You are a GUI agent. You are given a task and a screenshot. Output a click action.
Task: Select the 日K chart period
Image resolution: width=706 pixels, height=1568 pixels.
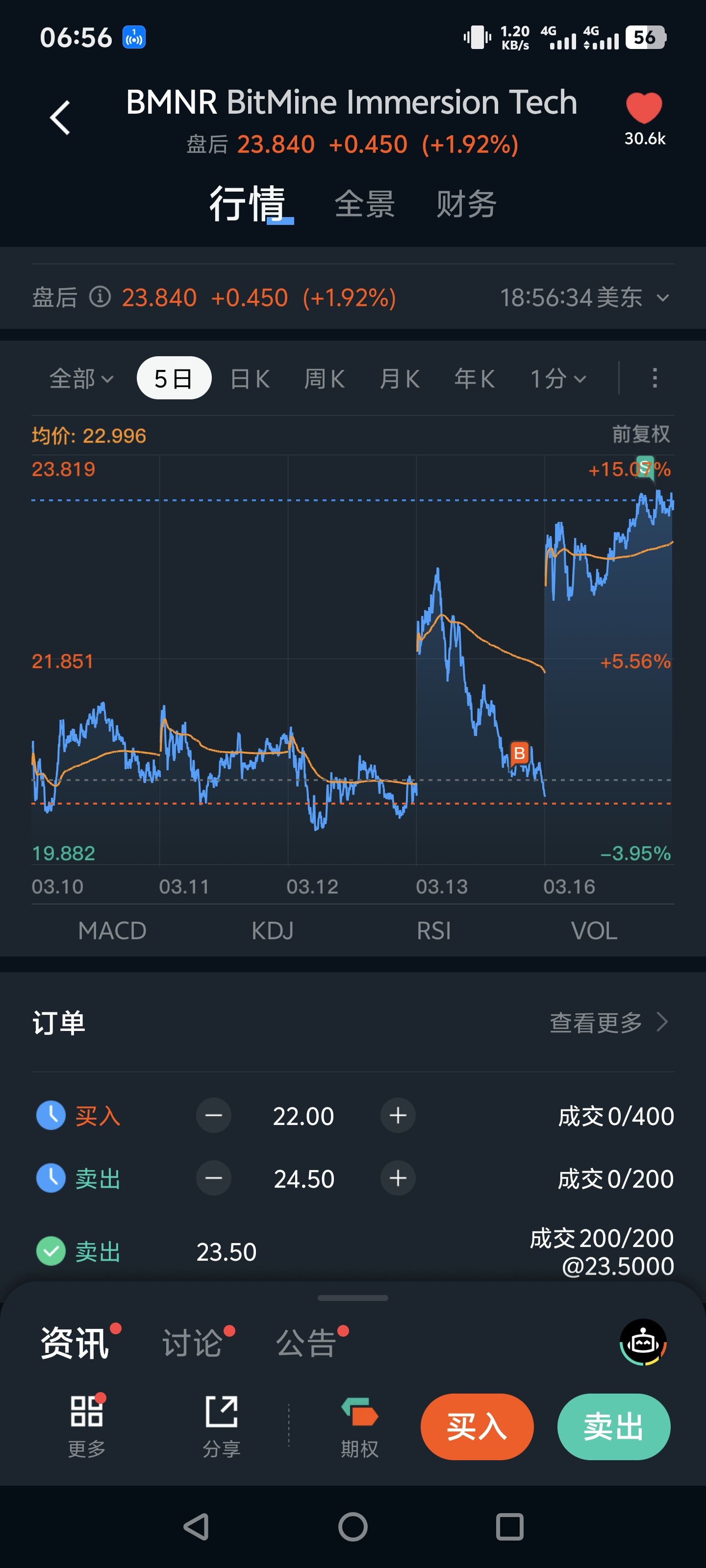tap(250, 379)
